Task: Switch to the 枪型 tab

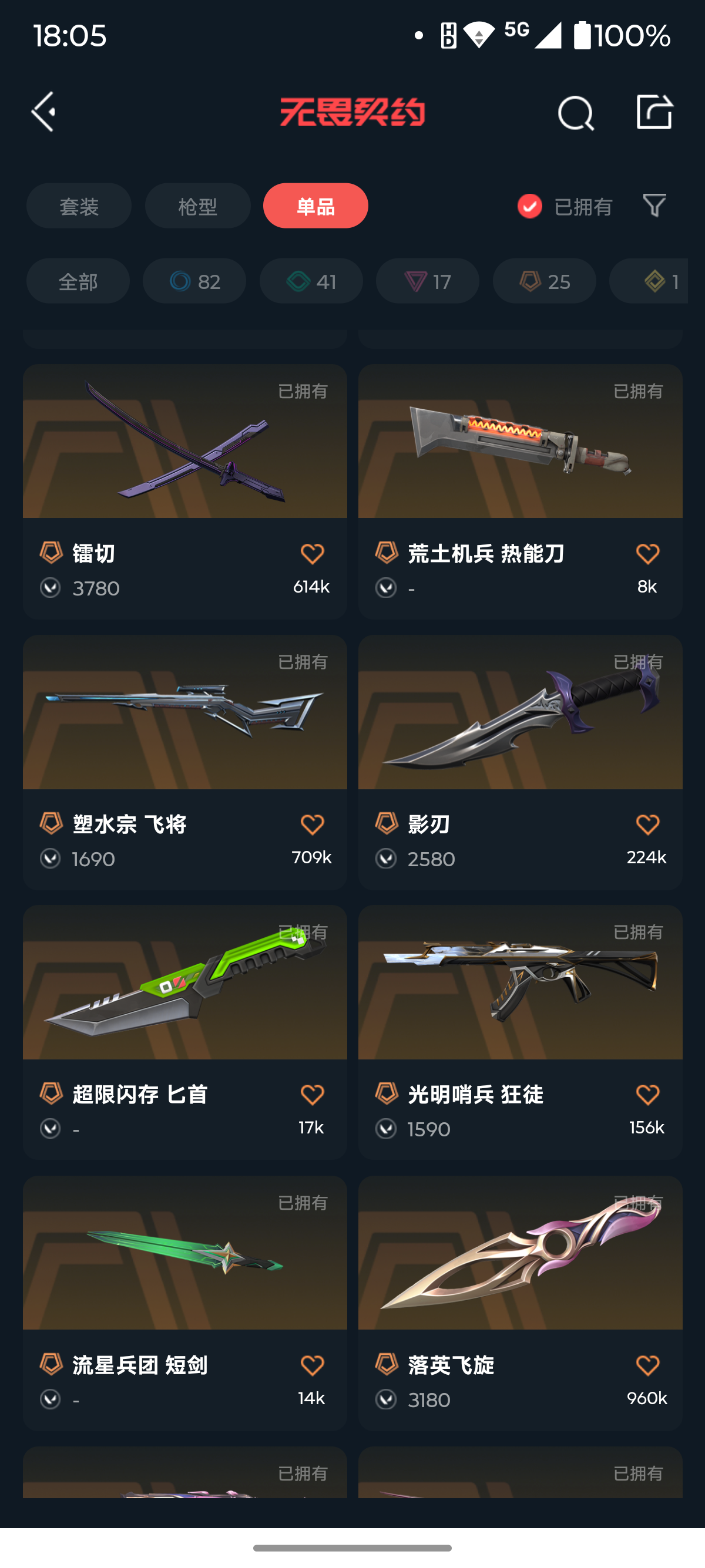Action: tap(197, 206)
